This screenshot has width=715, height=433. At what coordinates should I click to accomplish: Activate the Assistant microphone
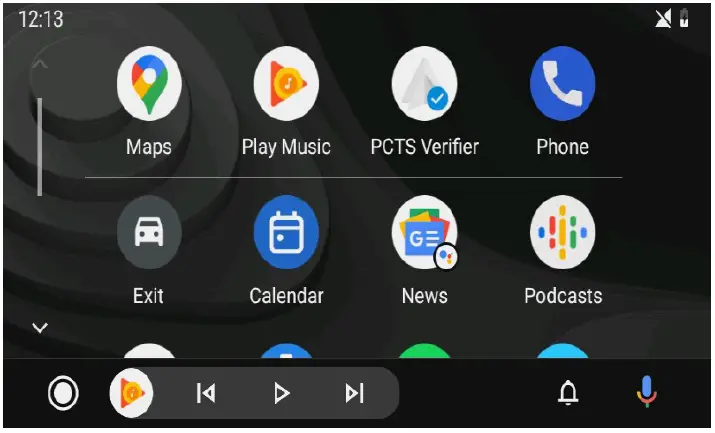click(x=647, y=393)
